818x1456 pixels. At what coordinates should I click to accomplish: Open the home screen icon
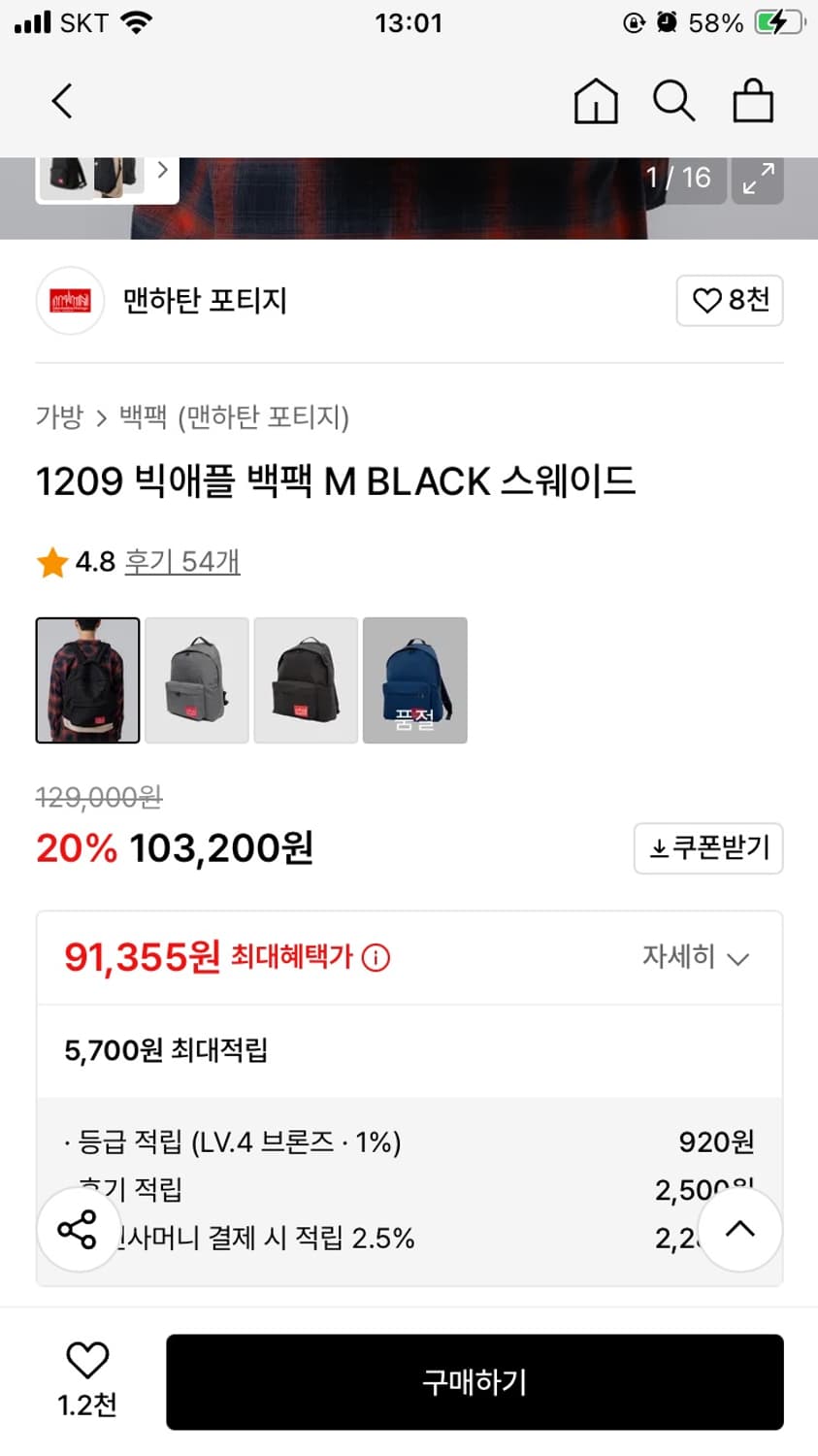click(x=596, y=100)
